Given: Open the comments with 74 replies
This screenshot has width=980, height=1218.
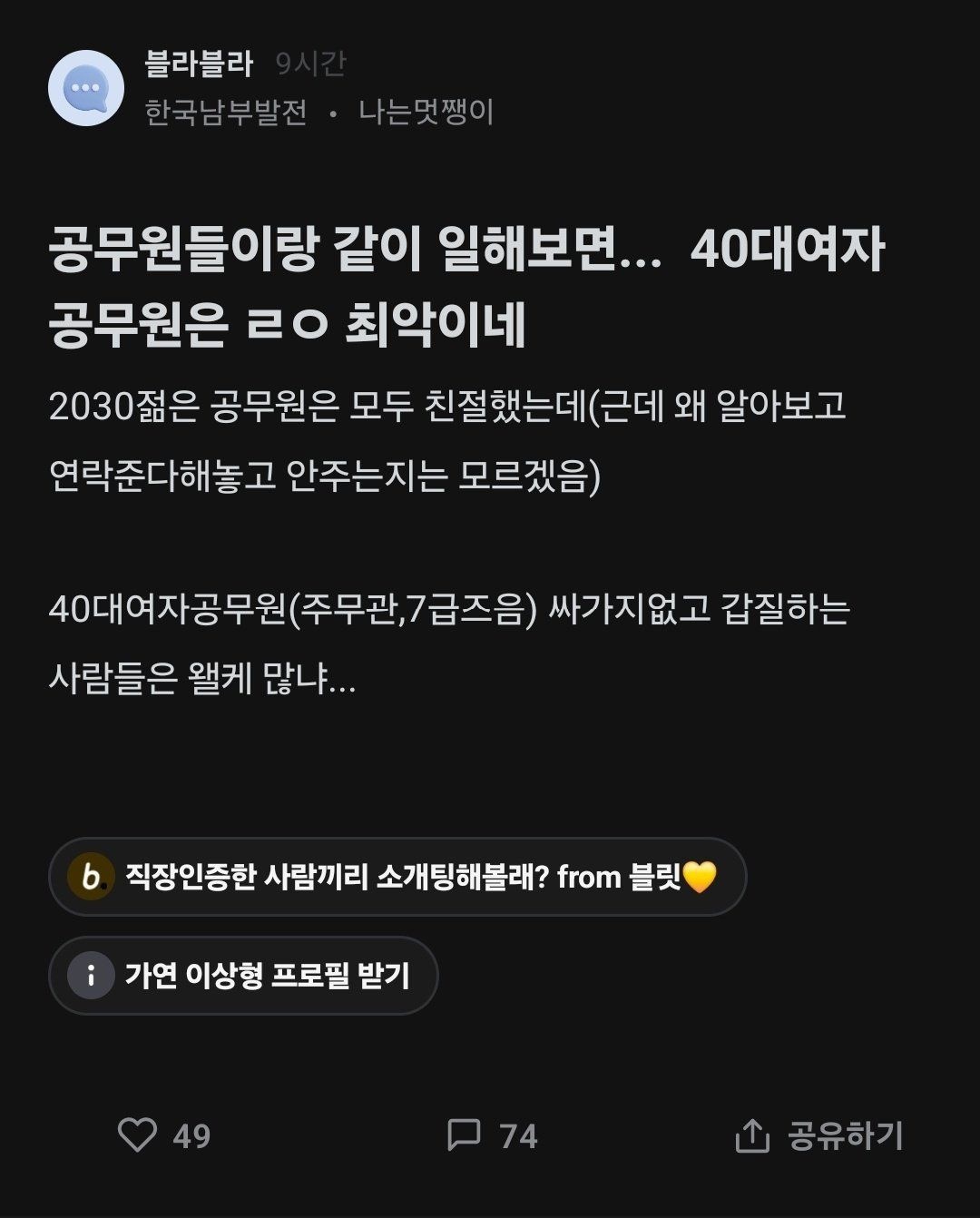Looking at the screenshot, I should click(x=465, y=1135).
